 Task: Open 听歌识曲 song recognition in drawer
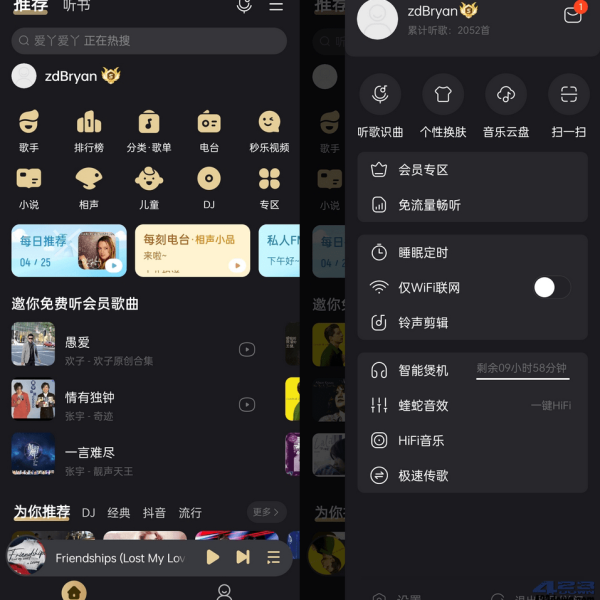(380, 106)
